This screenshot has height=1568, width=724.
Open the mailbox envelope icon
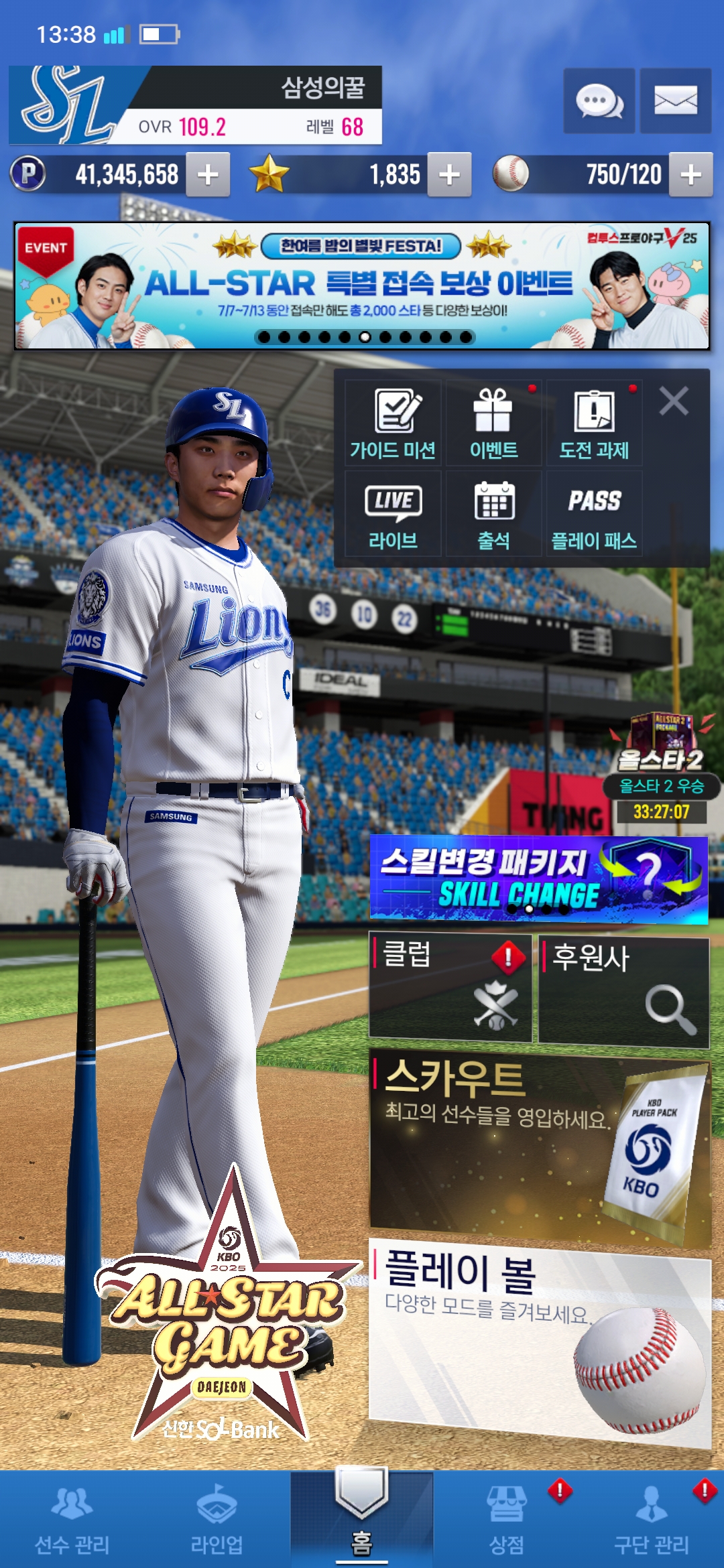675,101
